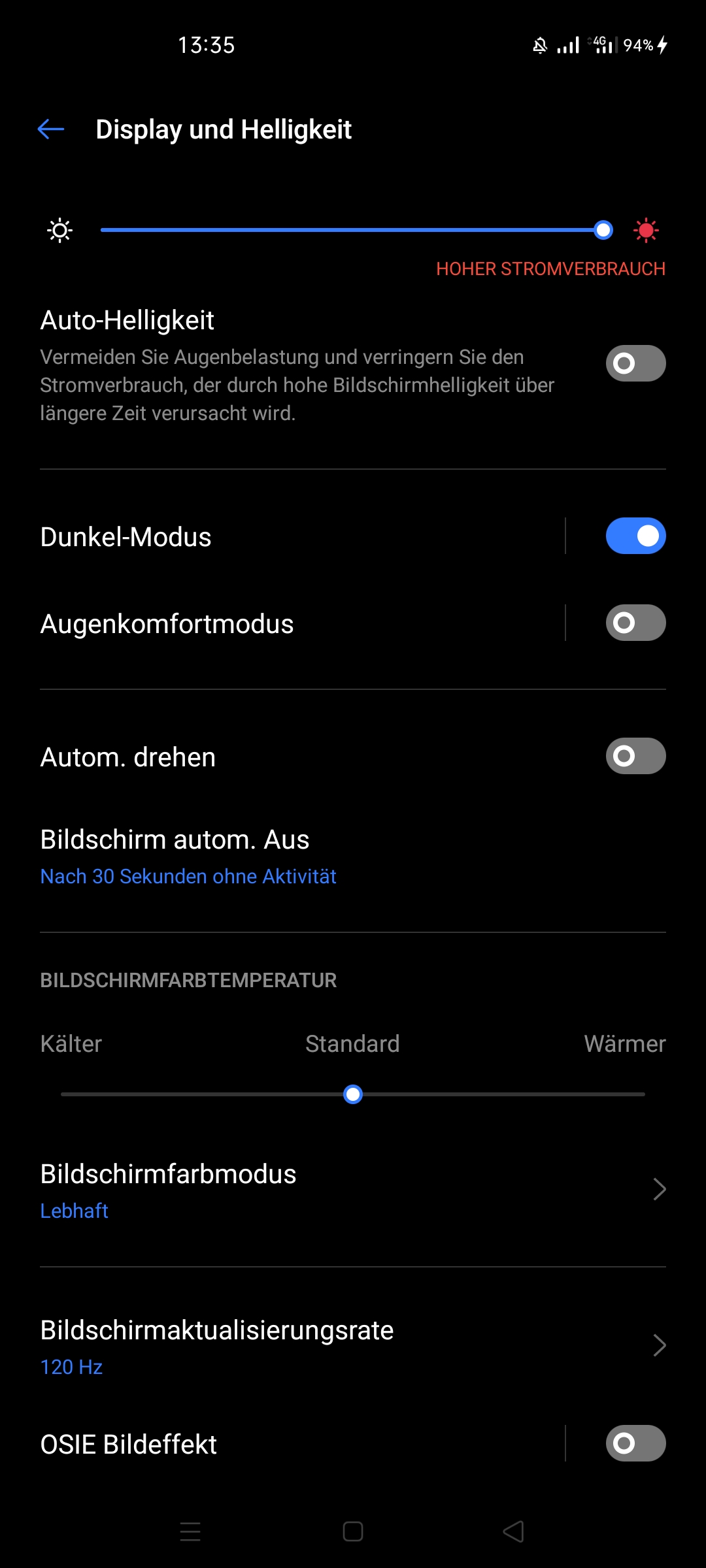Tap the red high-brightness sun icon
The image size is (706, 1568).
pyautogui.click(x=645, y=230)
